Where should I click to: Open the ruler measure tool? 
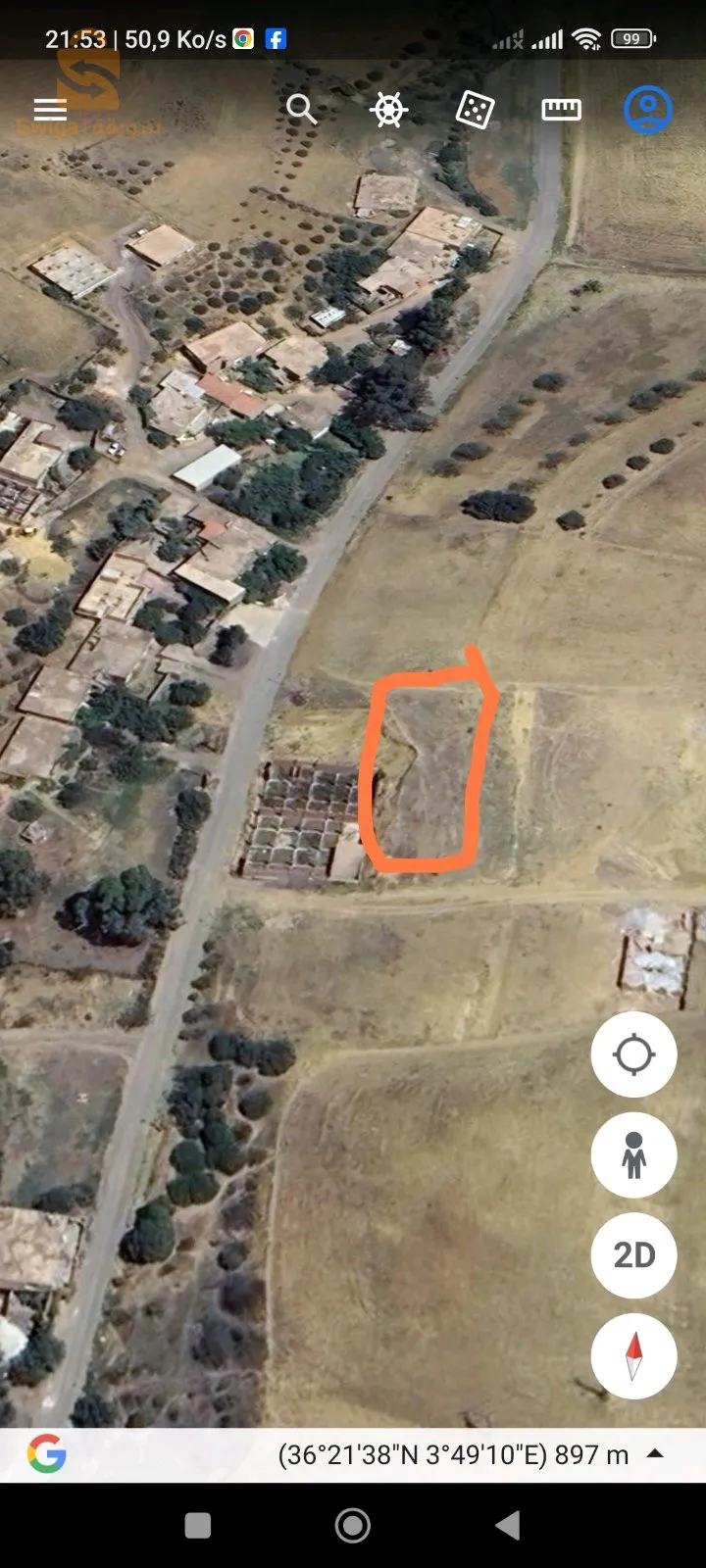tap(561, 109)
